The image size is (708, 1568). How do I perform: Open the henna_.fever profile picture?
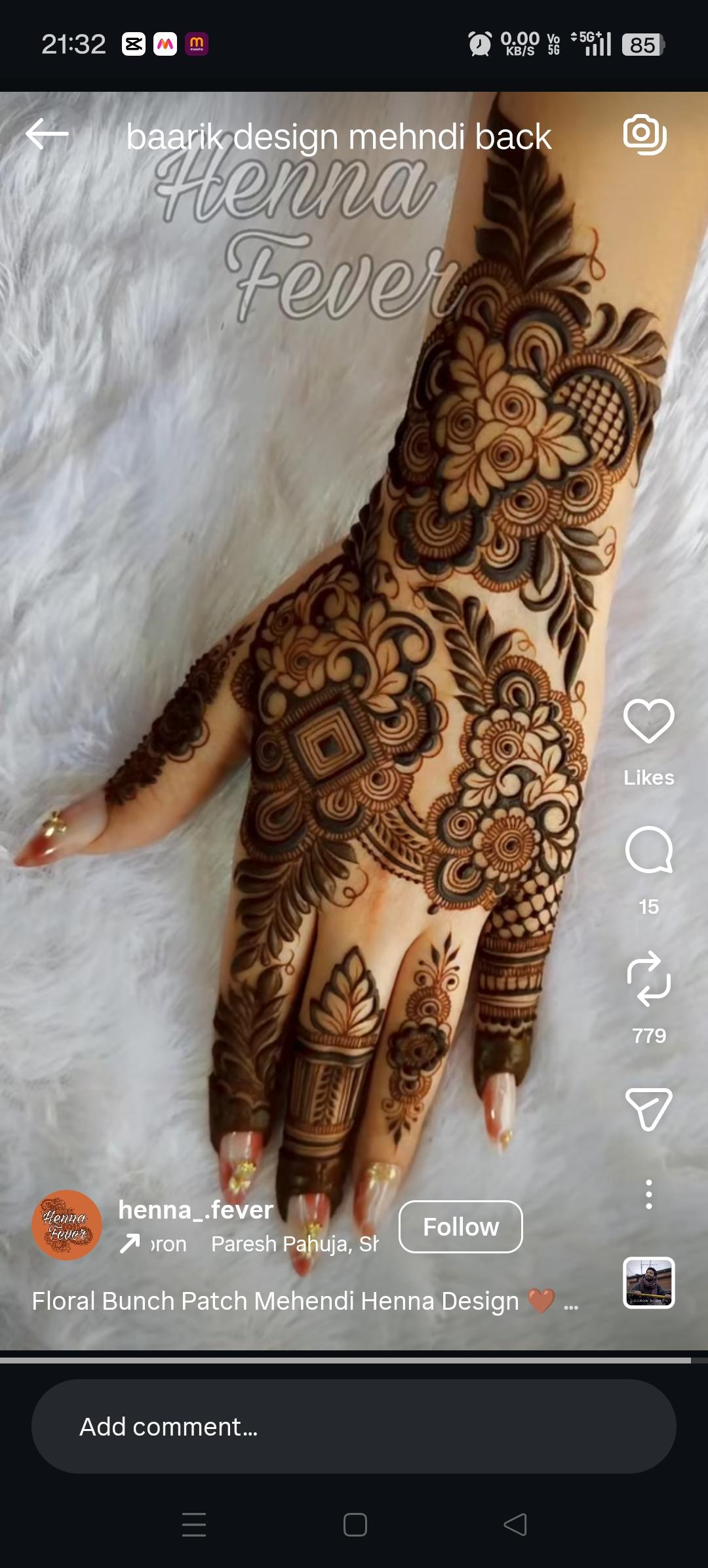click(x=67, y=1225)
